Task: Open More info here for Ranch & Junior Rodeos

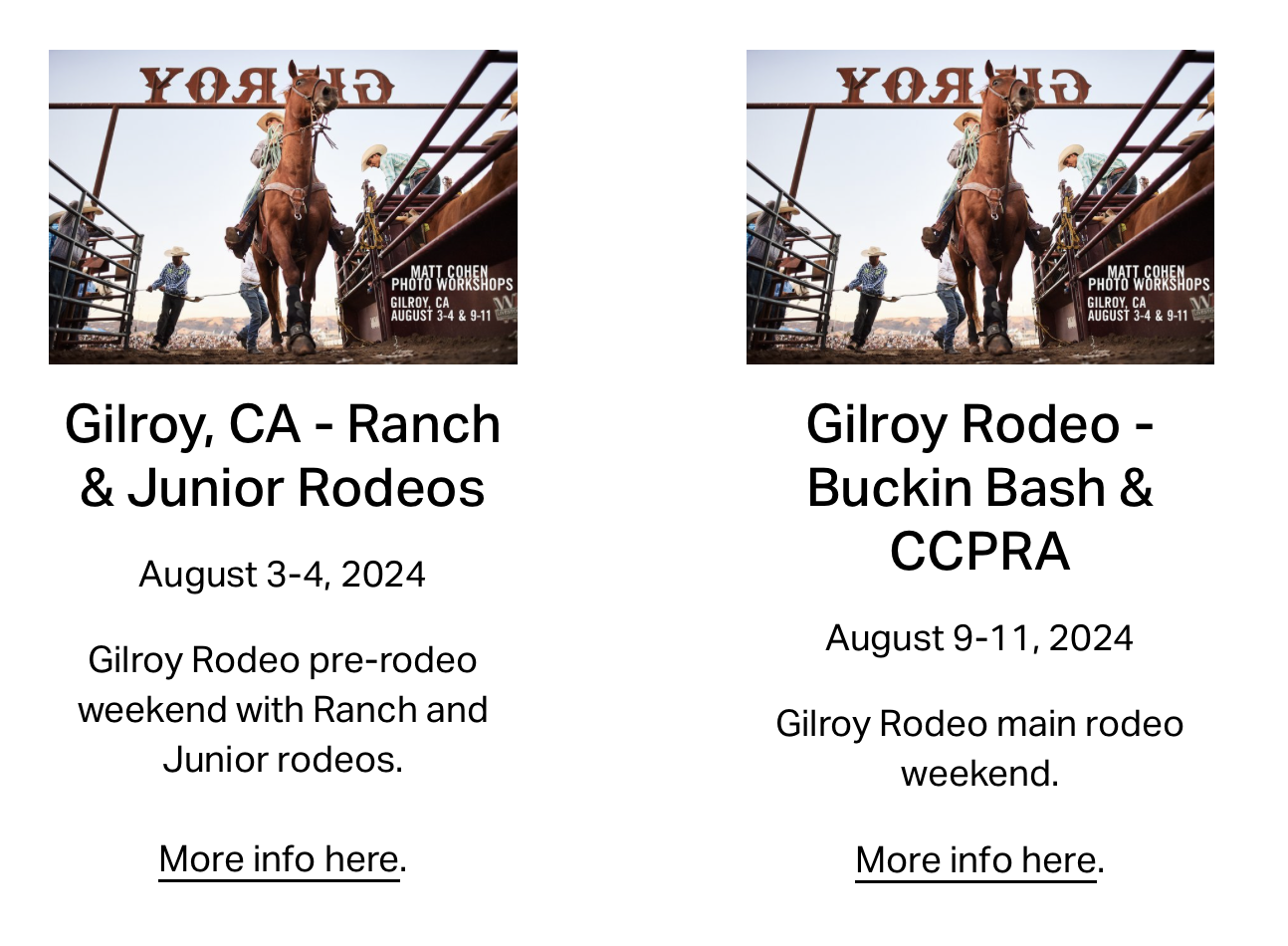Action: coord(279,859)
